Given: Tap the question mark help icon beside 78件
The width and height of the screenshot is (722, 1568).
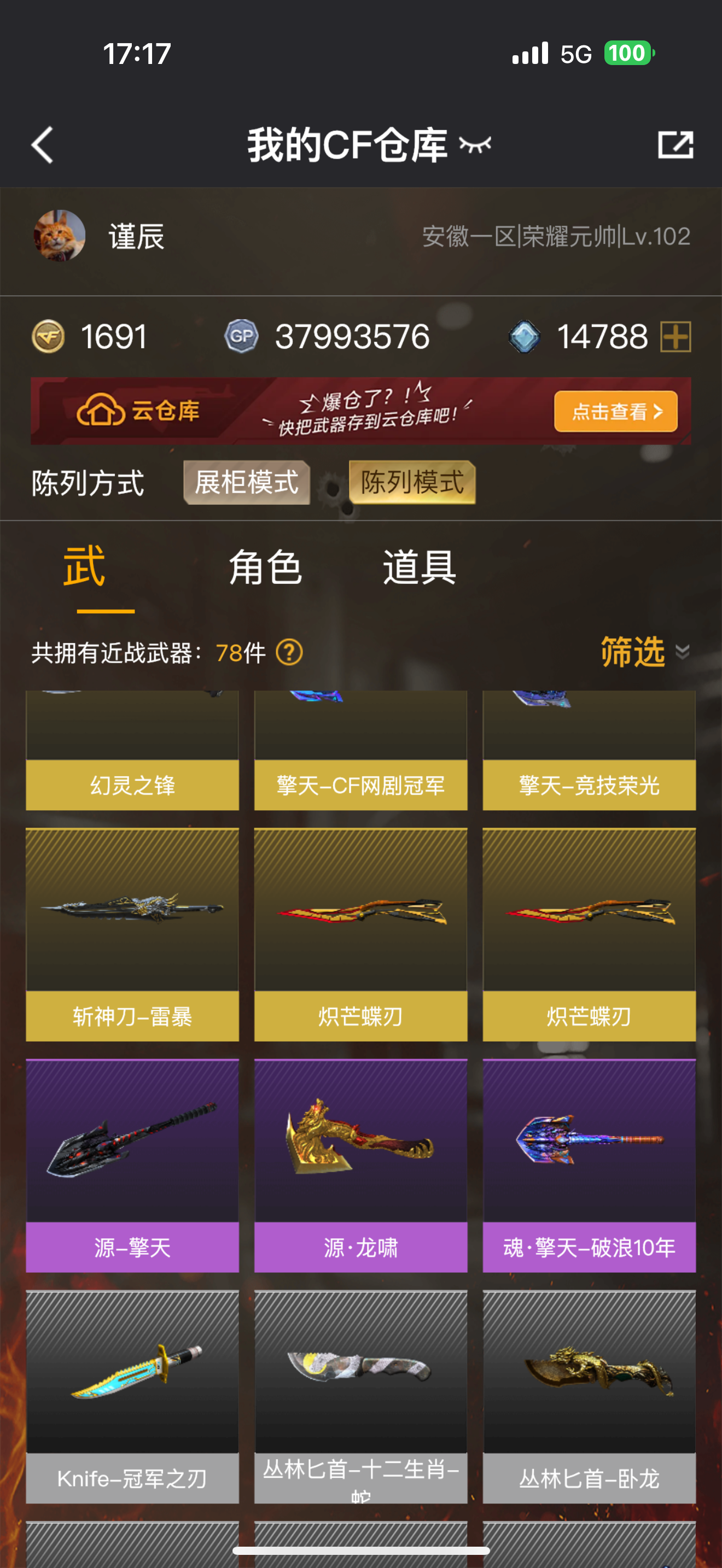Looking at the screenshot, I should pos(289,653).
